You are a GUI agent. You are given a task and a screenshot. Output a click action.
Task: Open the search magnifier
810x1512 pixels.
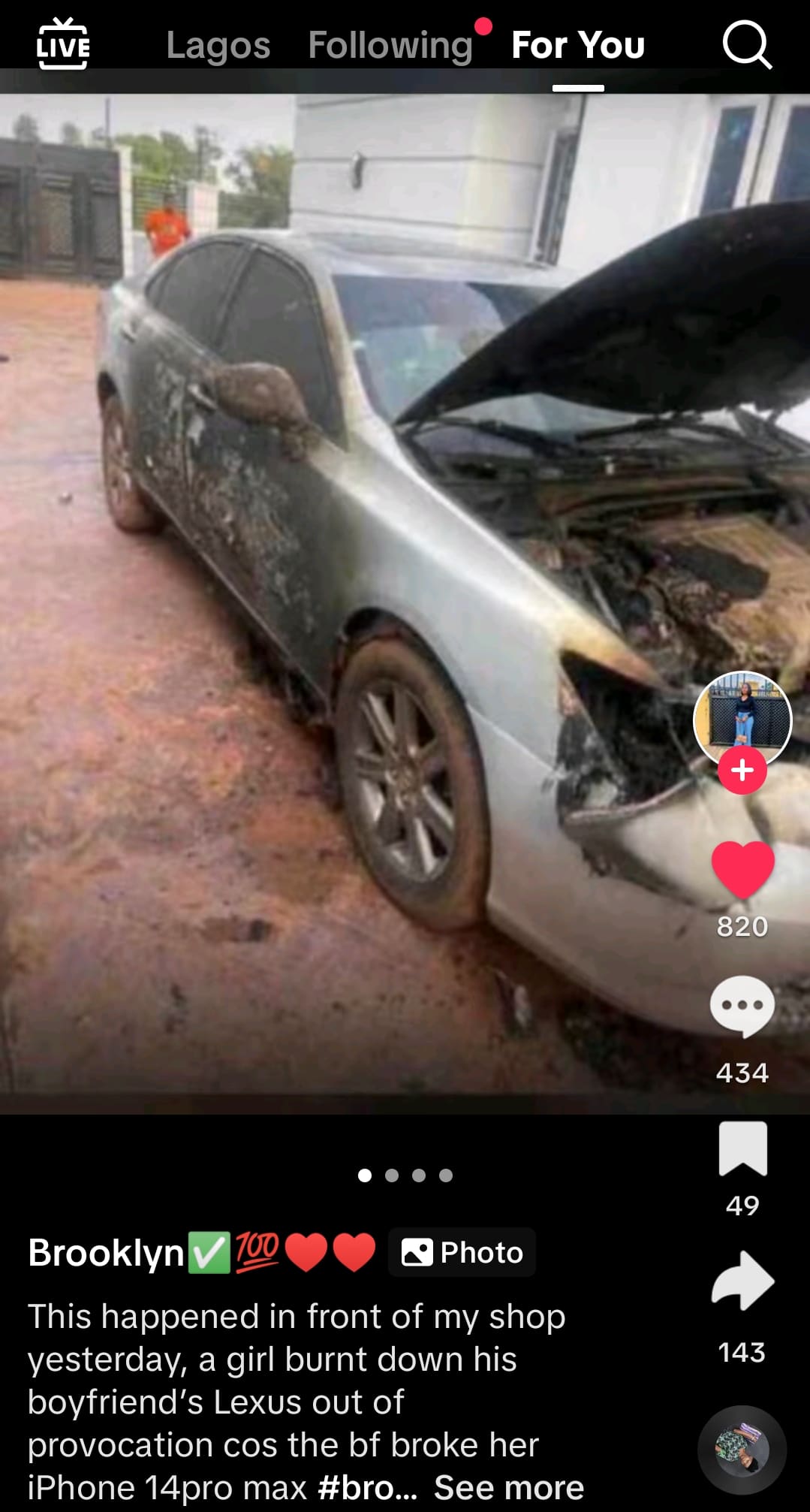pos(746,45)
